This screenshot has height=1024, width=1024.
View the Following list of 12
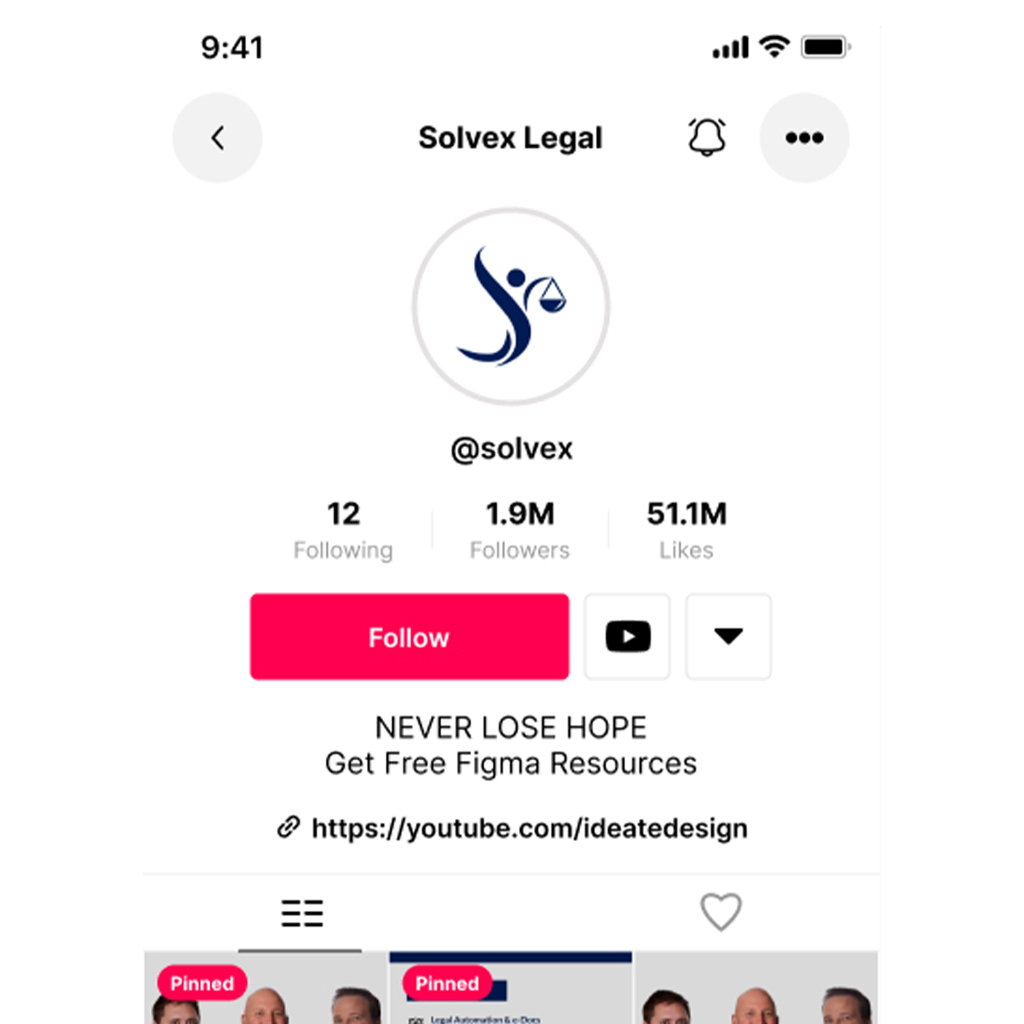(343, 531)
